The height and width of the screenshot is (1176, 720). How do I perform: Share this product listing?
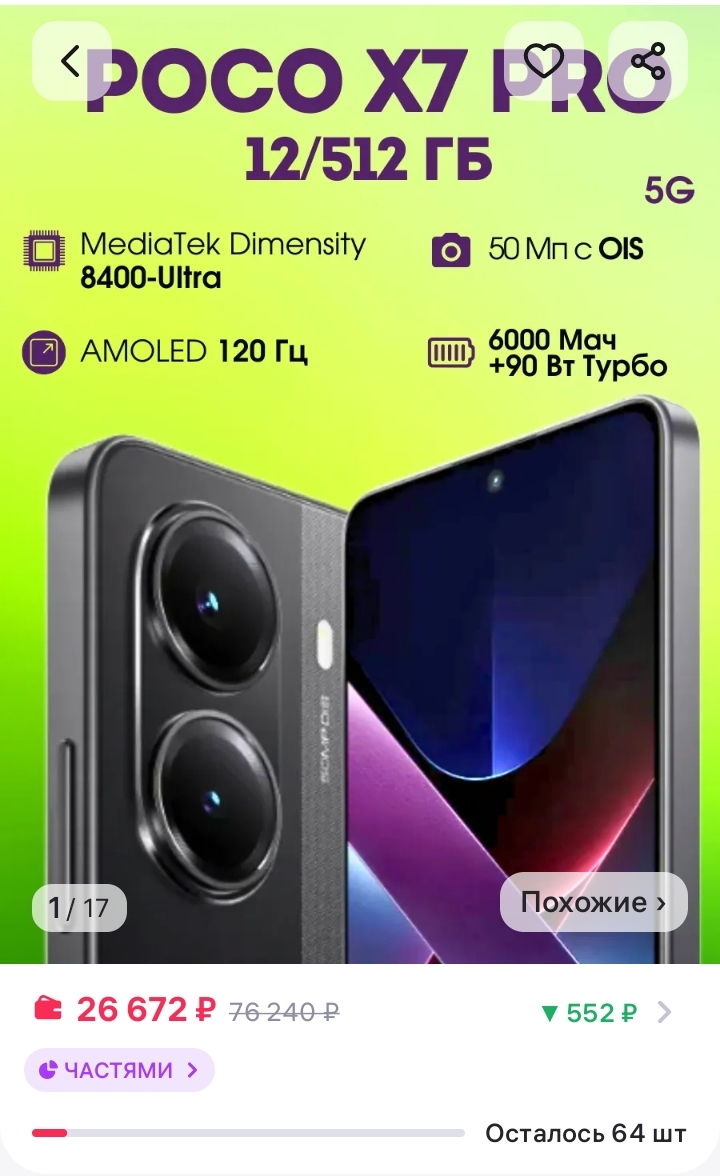[x=648, y=61]
